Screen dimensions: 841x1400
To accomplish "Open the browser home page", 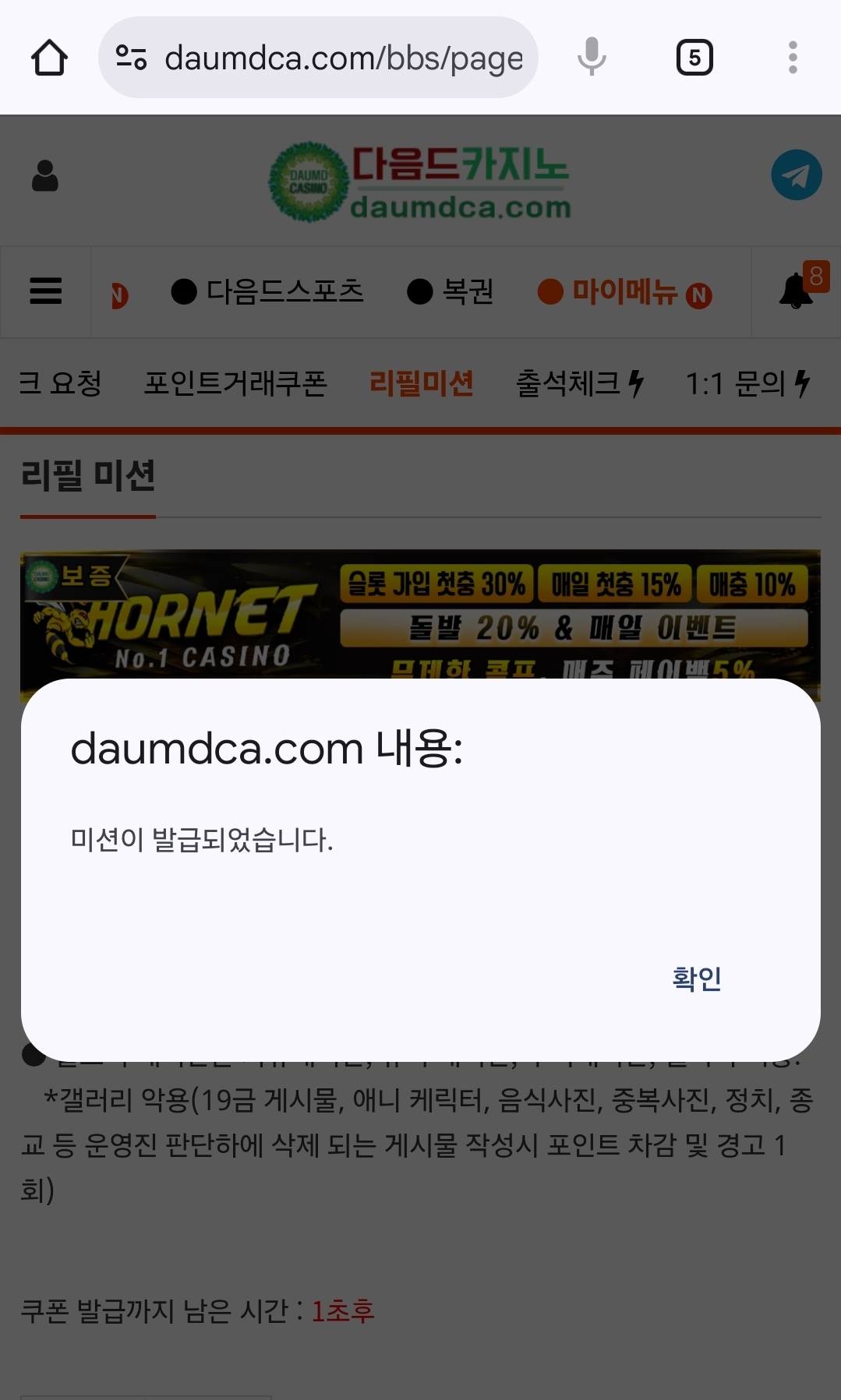I will (x=49, y=58).
